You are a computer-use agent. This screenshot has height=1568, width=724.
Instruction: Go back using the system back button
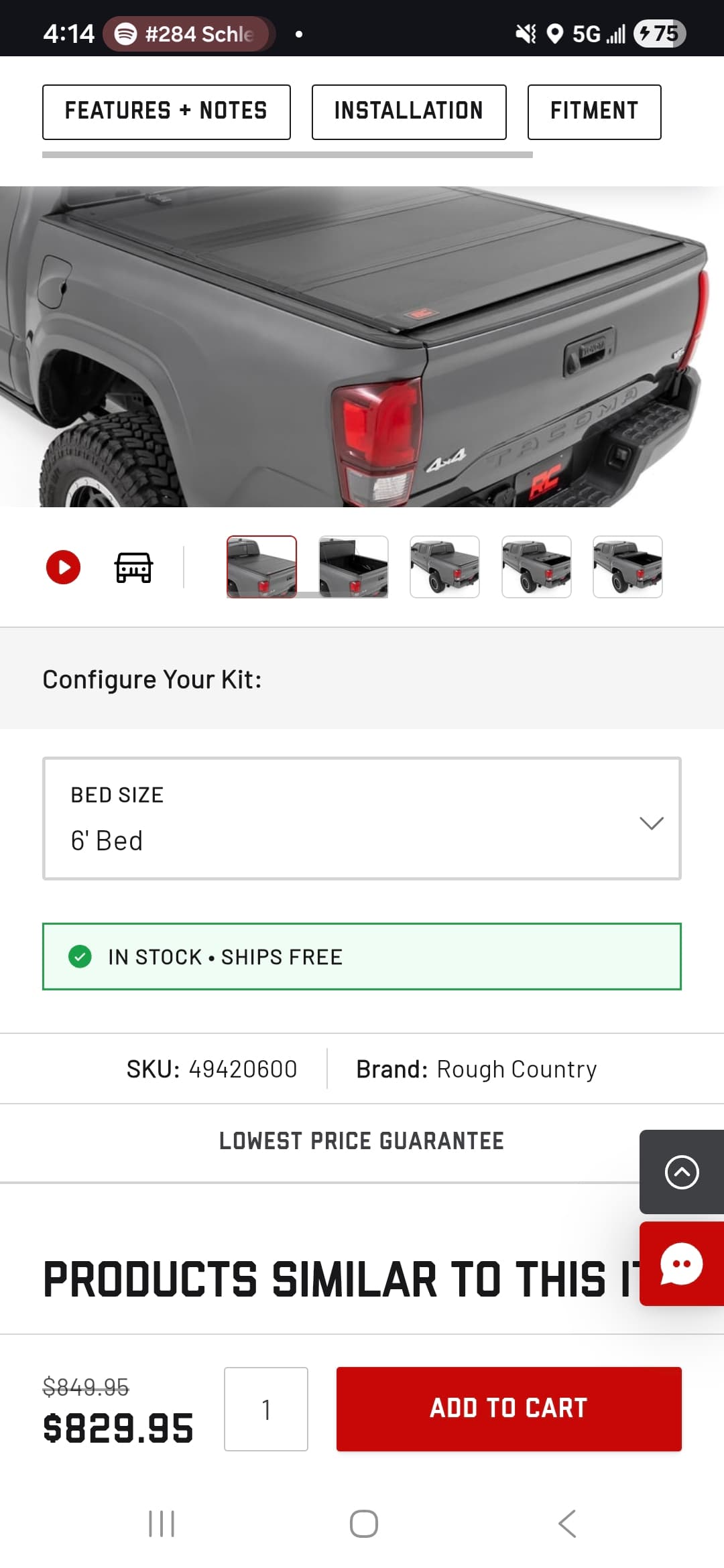(x=567, y=1524)
